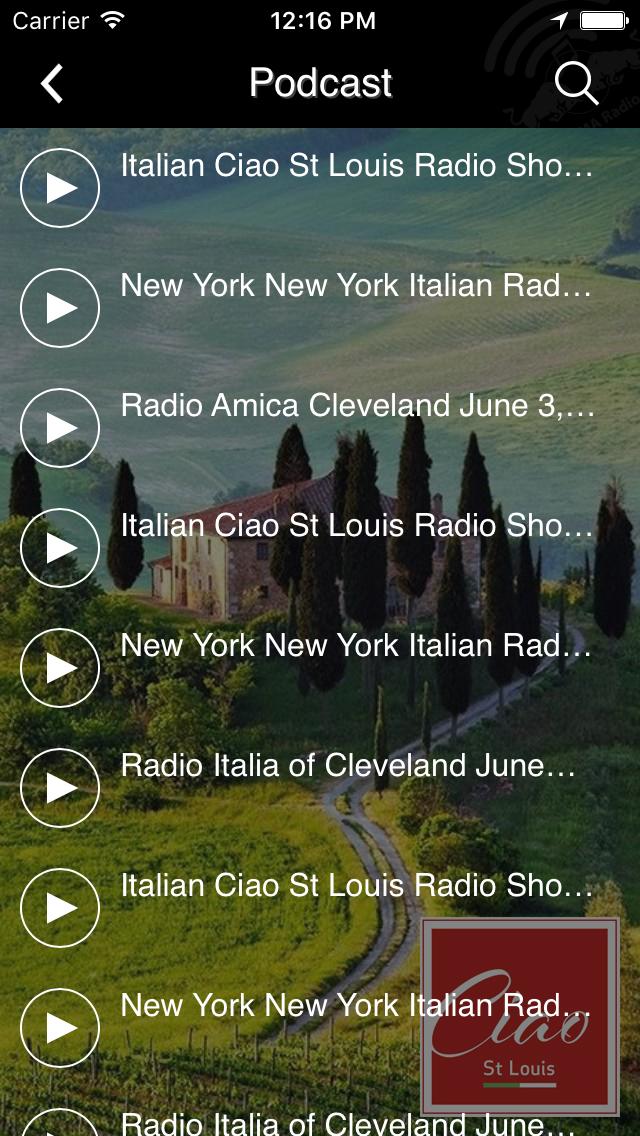
Task: Open the topmost New York New York Italian Radio row
Action: (x=320, y=307)
